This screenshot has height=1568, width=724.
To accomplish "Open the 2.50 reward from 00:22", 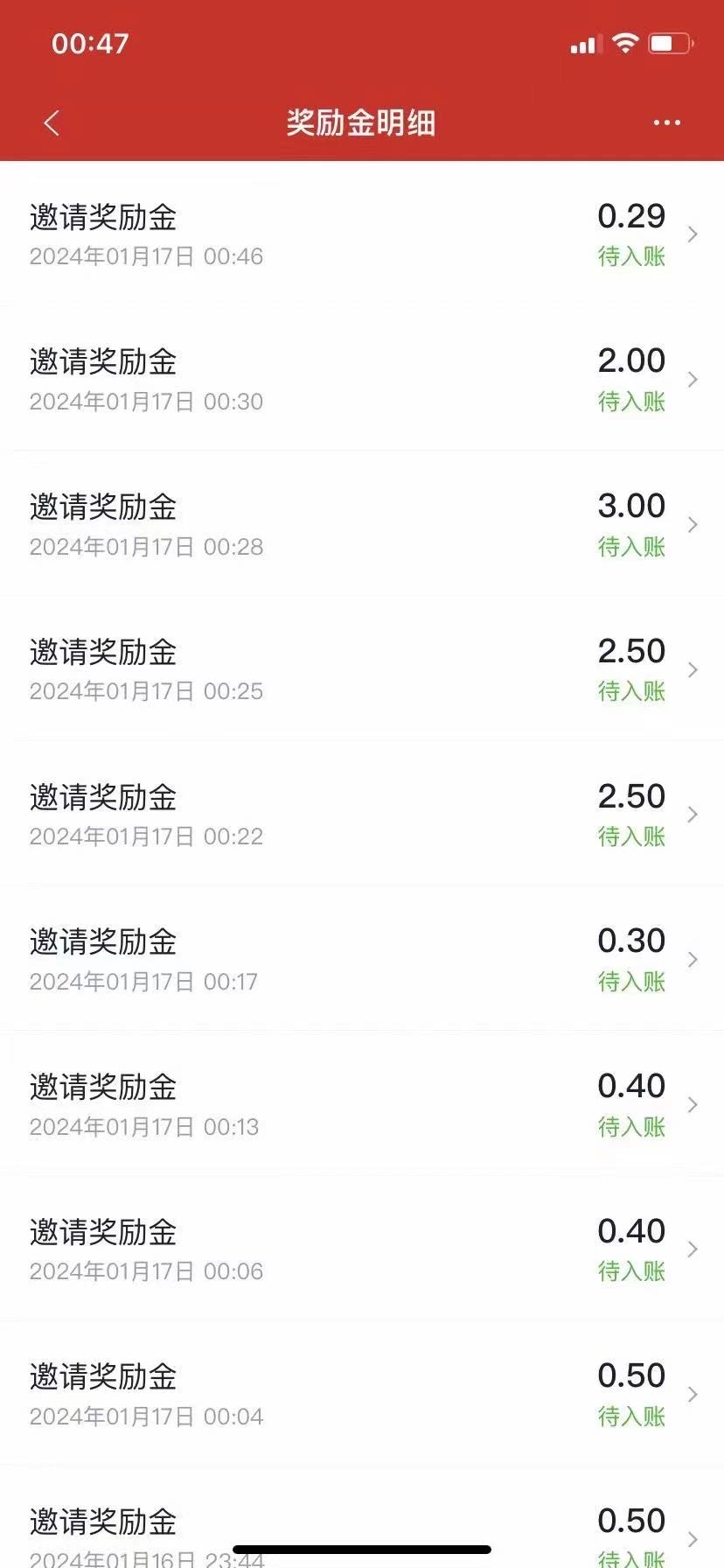I will point(362,815).
